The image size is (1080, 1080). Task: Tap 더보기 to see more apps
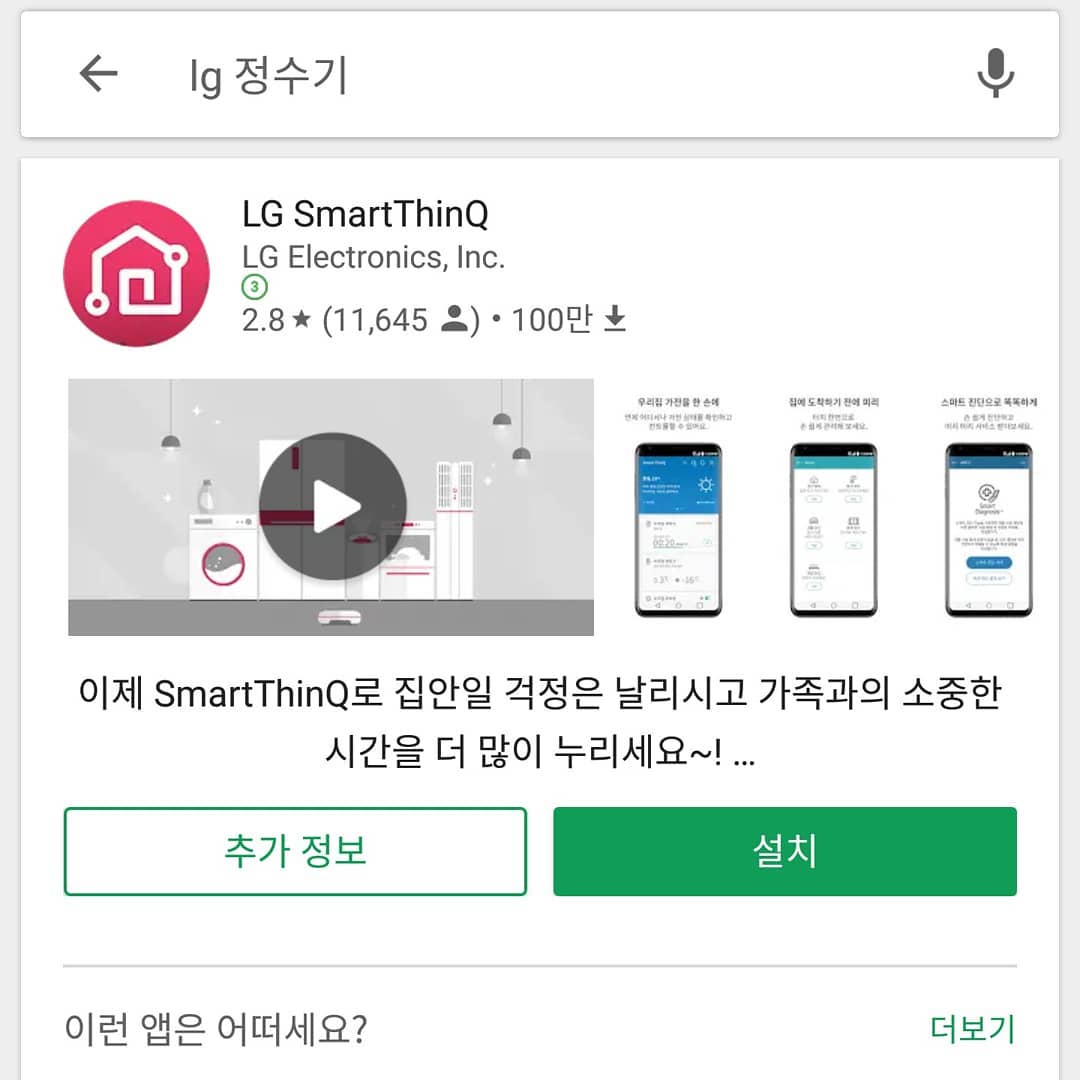coord(972,1029)
